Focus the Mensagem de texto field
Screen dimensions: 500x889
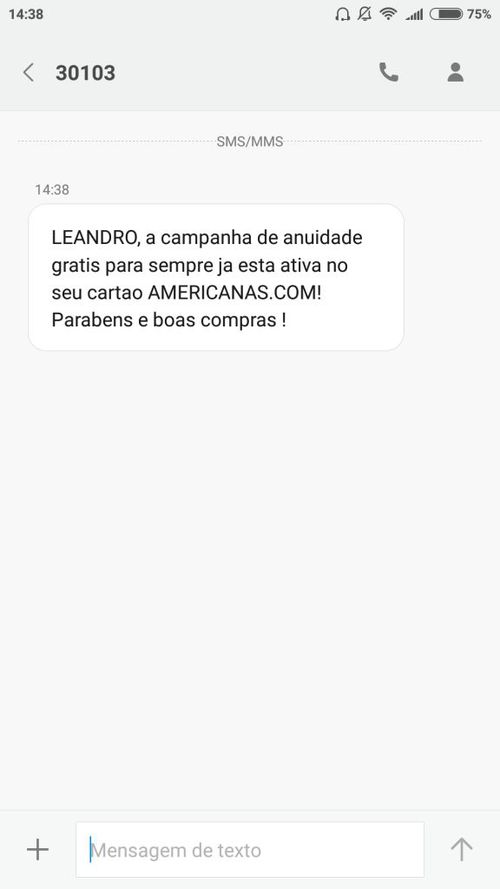click(x=250, y=849)
